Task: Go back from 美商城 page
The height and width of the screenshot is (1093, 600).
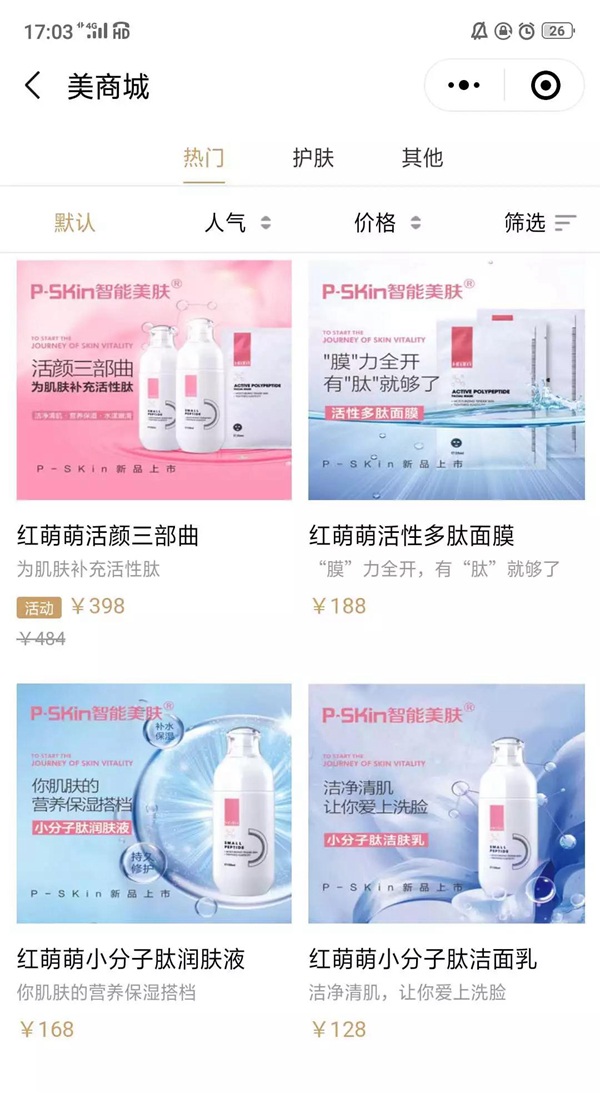Action: pyautogui.click(x=33, y=86)
